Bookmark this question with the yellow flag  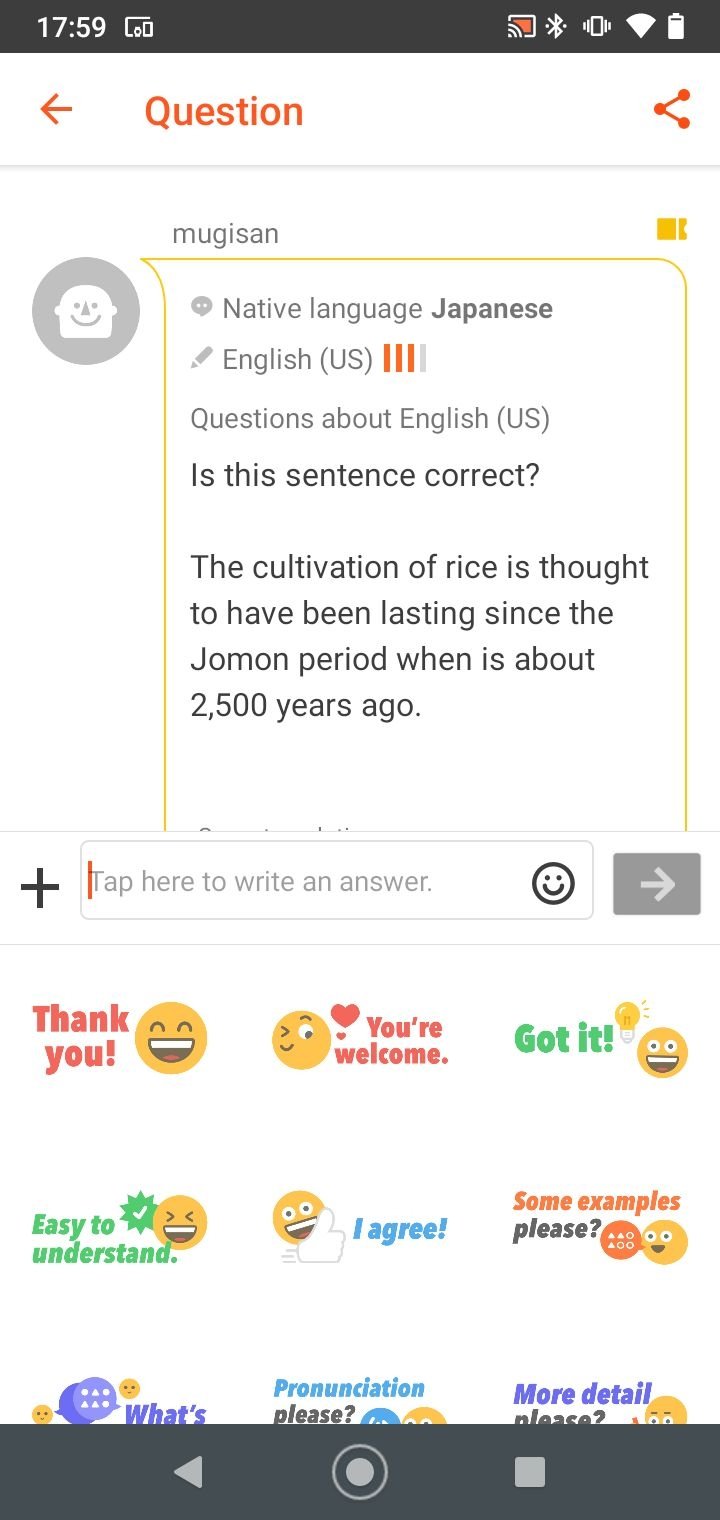(x=672, y=229)
